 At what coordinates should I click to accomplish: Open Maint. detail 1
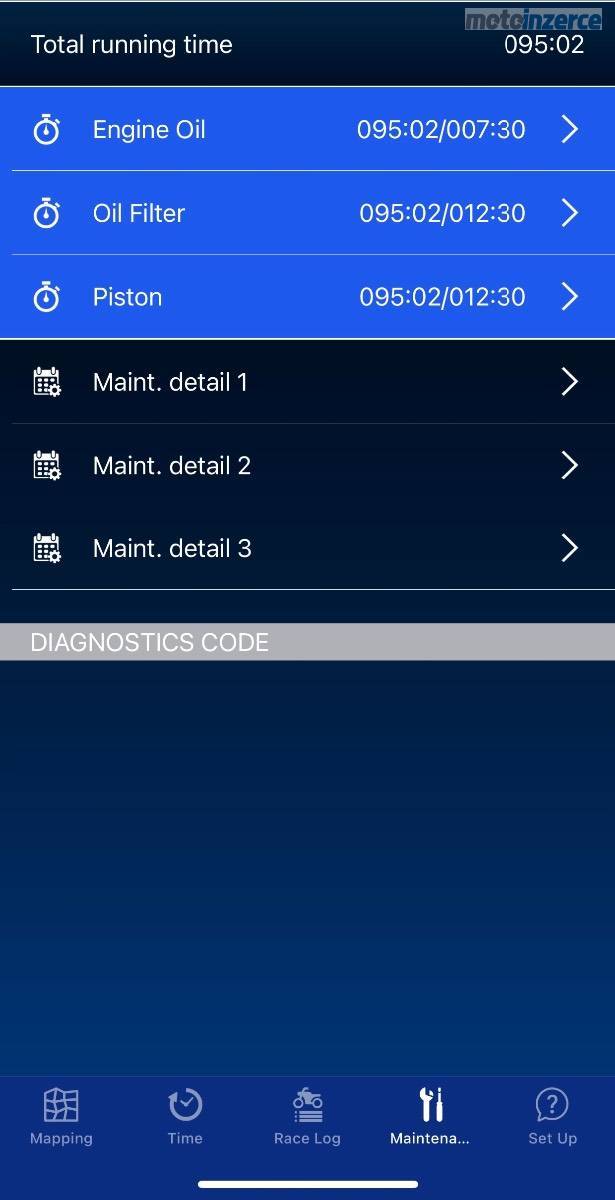(307, 382)
